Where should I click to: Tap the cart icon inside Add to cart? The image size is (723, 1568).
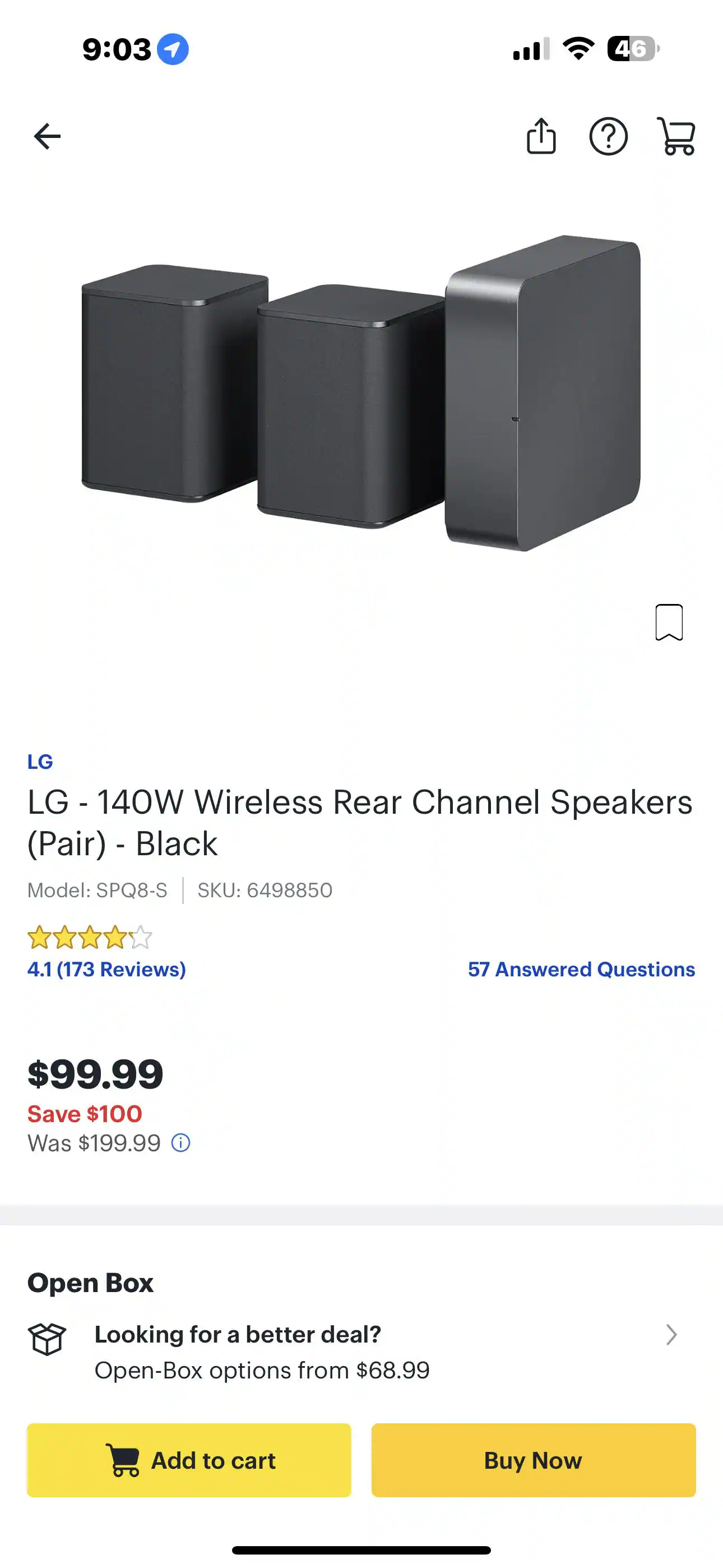pos(122,1461)
